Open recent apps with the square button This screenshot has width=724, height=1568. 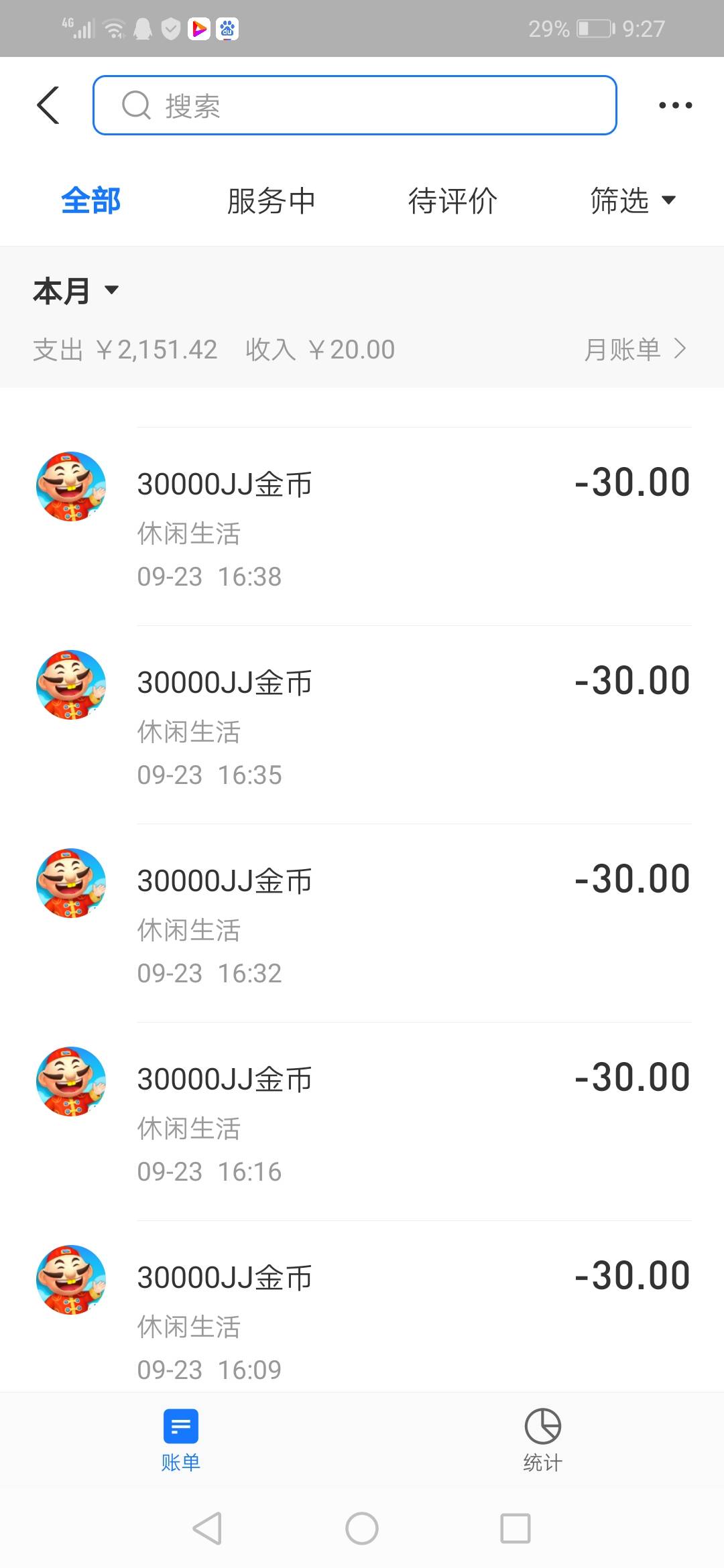coord(515,1528)
